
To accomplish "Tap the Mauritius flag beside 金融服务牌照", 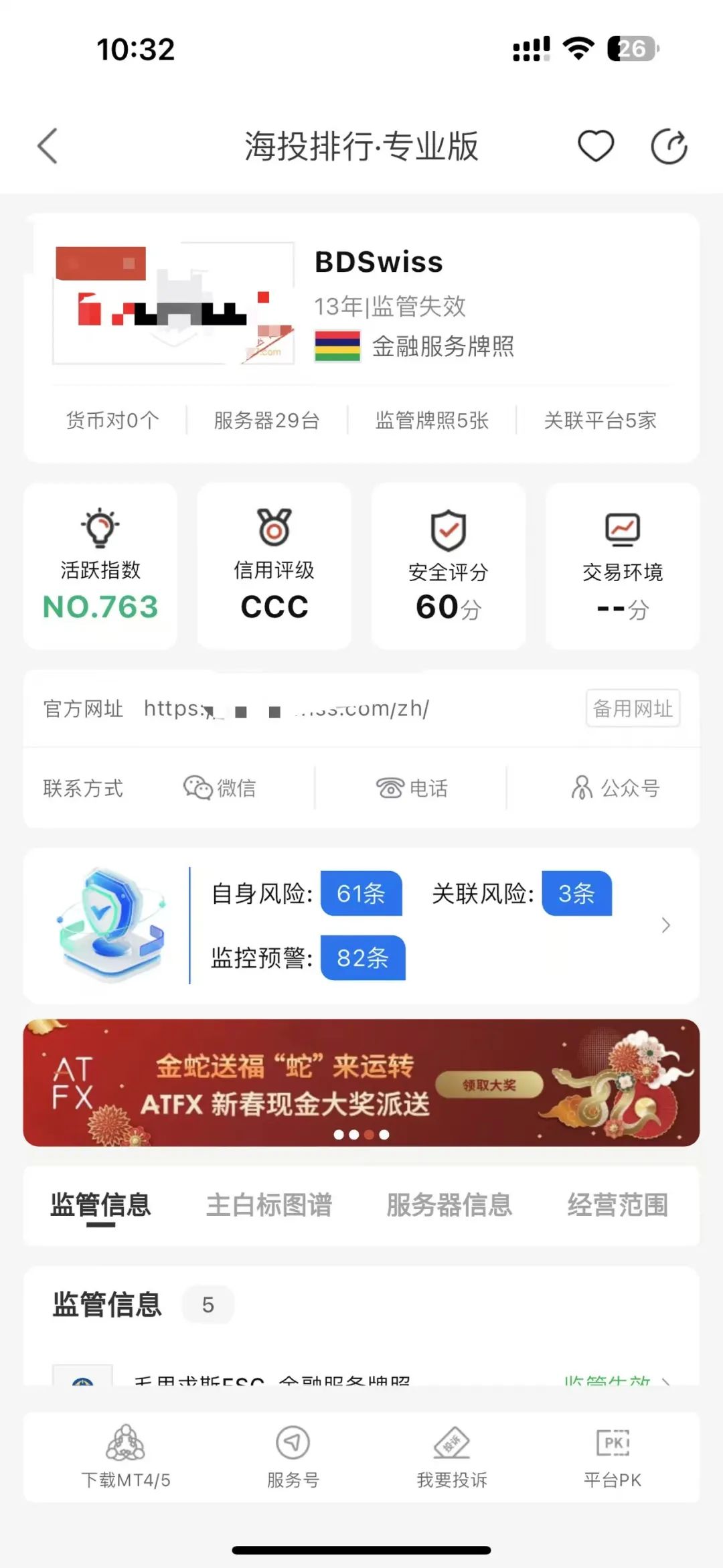I will point(337,347).
